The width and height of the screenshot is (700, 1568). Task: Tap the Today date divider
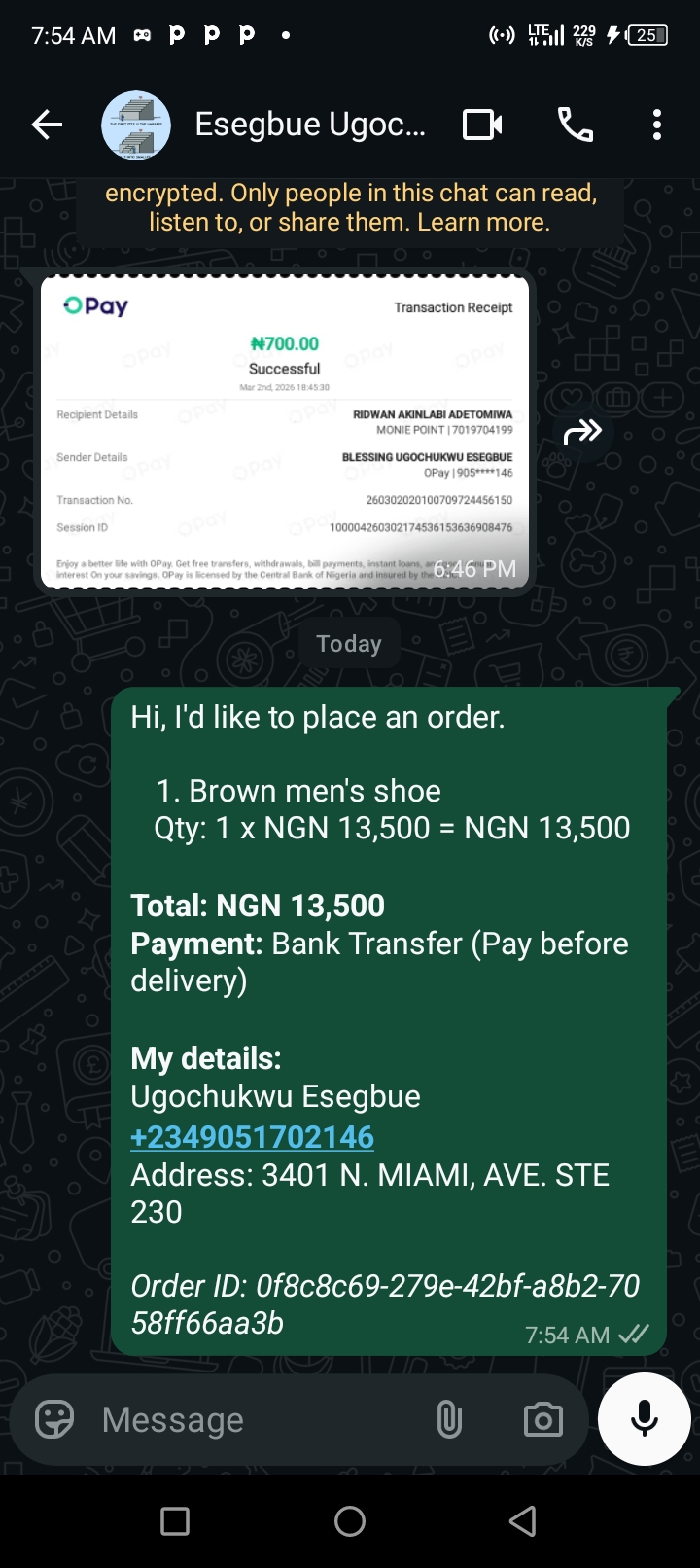coord(349,643)
